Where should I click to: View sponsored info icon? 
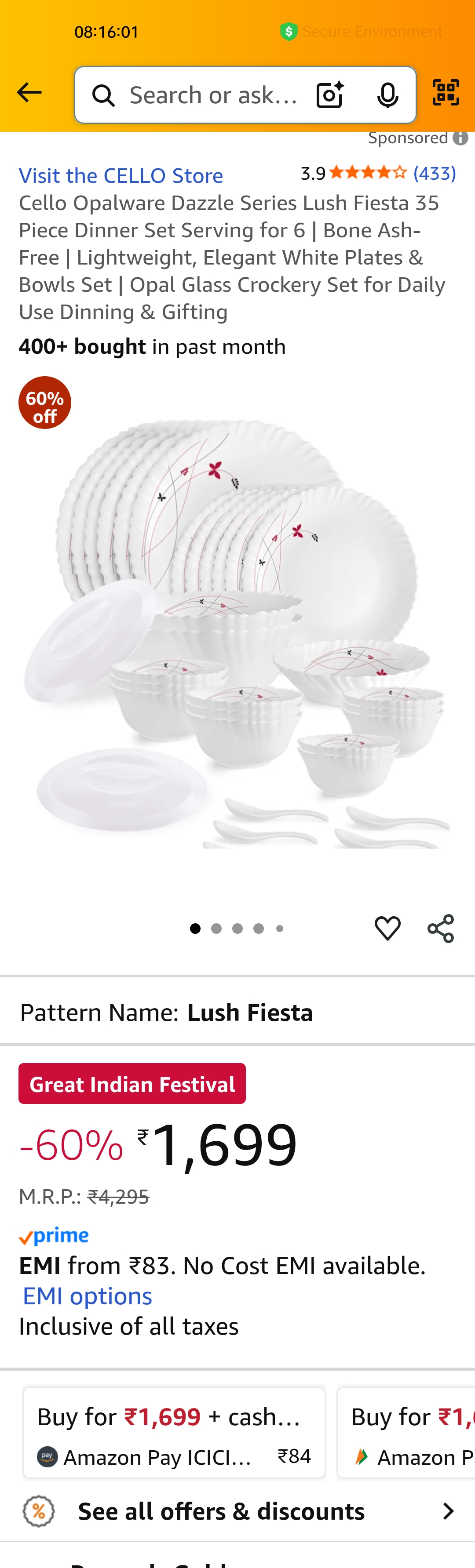(460, 139)
